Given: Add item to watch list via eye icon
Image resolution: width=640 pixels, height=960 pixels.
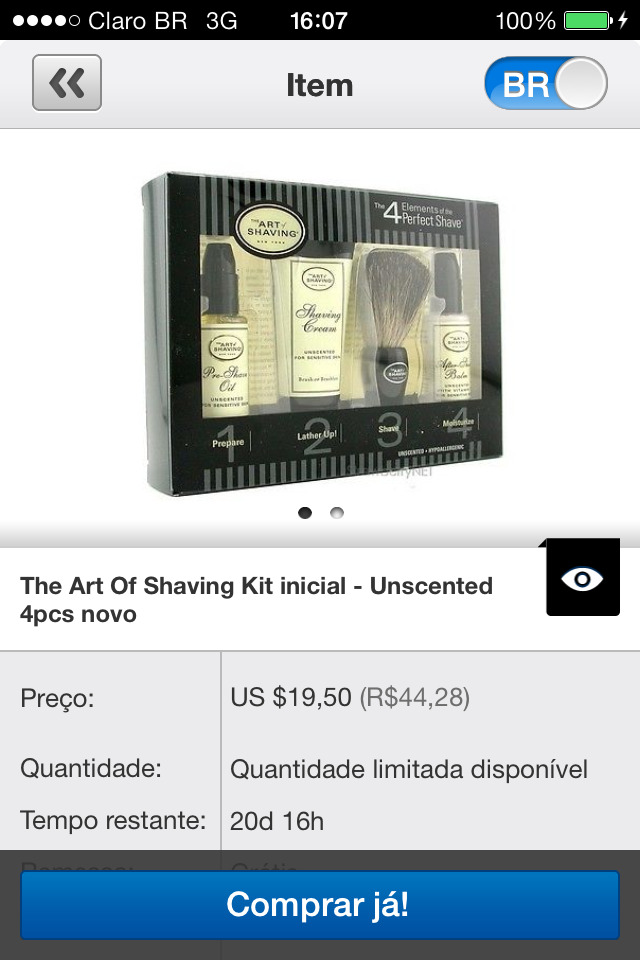Looking at the screenshot, I should coord(582,579).
